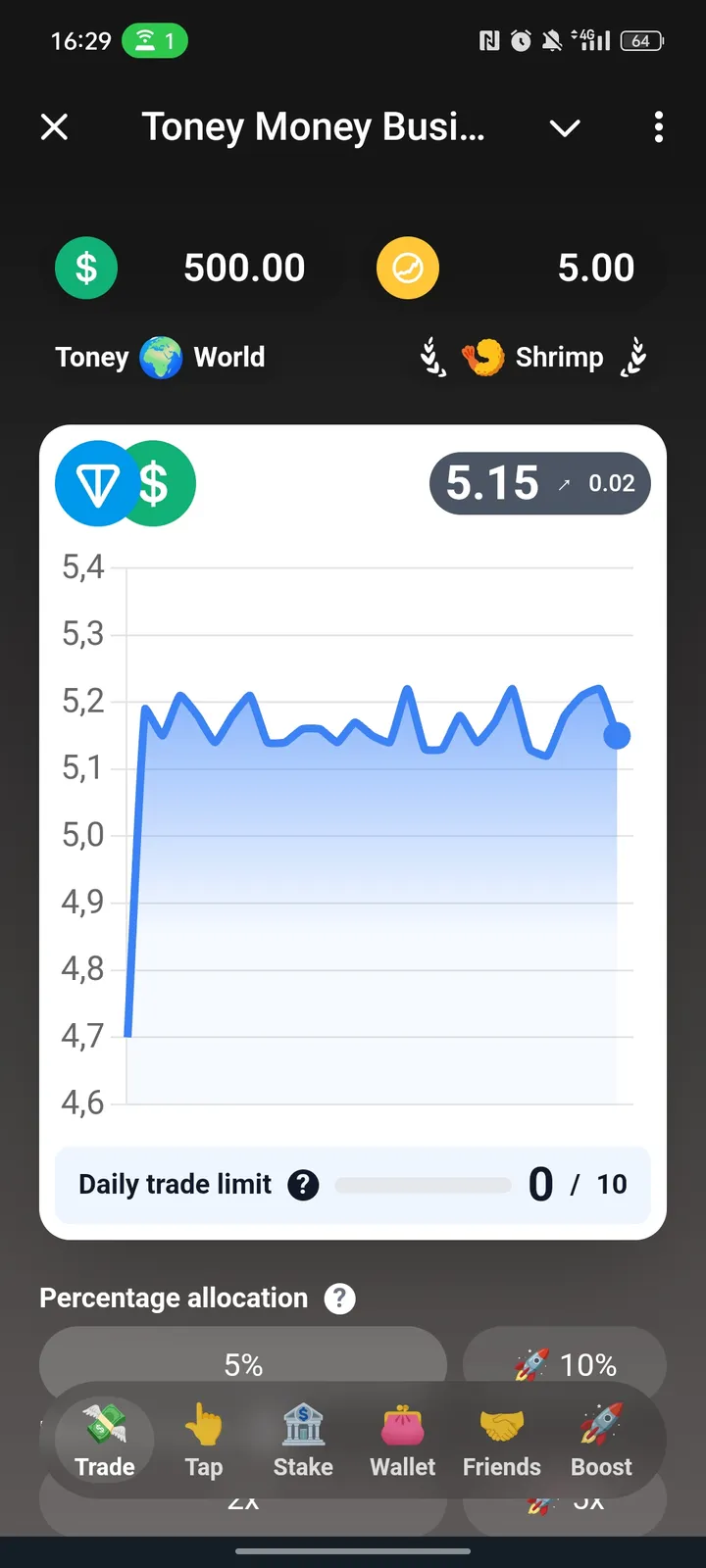706x1568 pixels.
Task: Click the current price badge showing 5.15
Action: point(539,482)
